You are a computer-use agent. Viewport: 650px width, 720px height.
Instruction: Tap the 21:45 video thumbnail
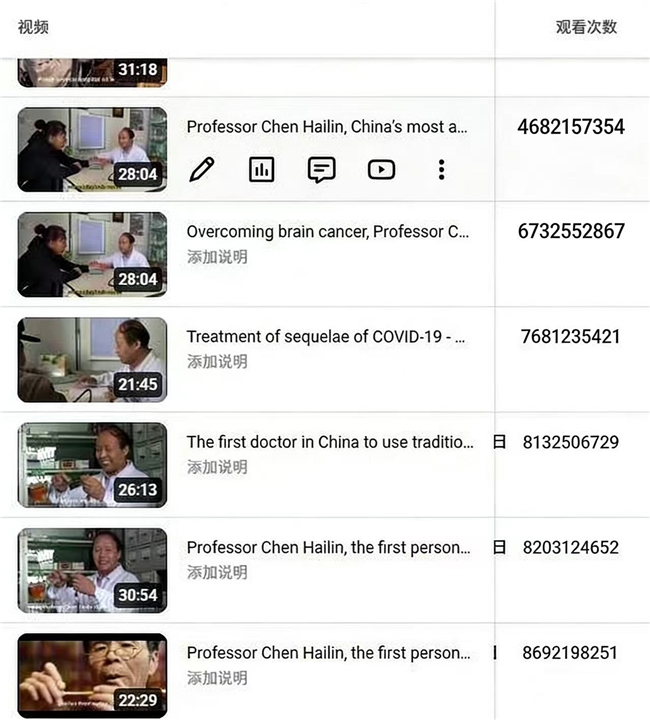pyautogui.click(x=92, y=360)
